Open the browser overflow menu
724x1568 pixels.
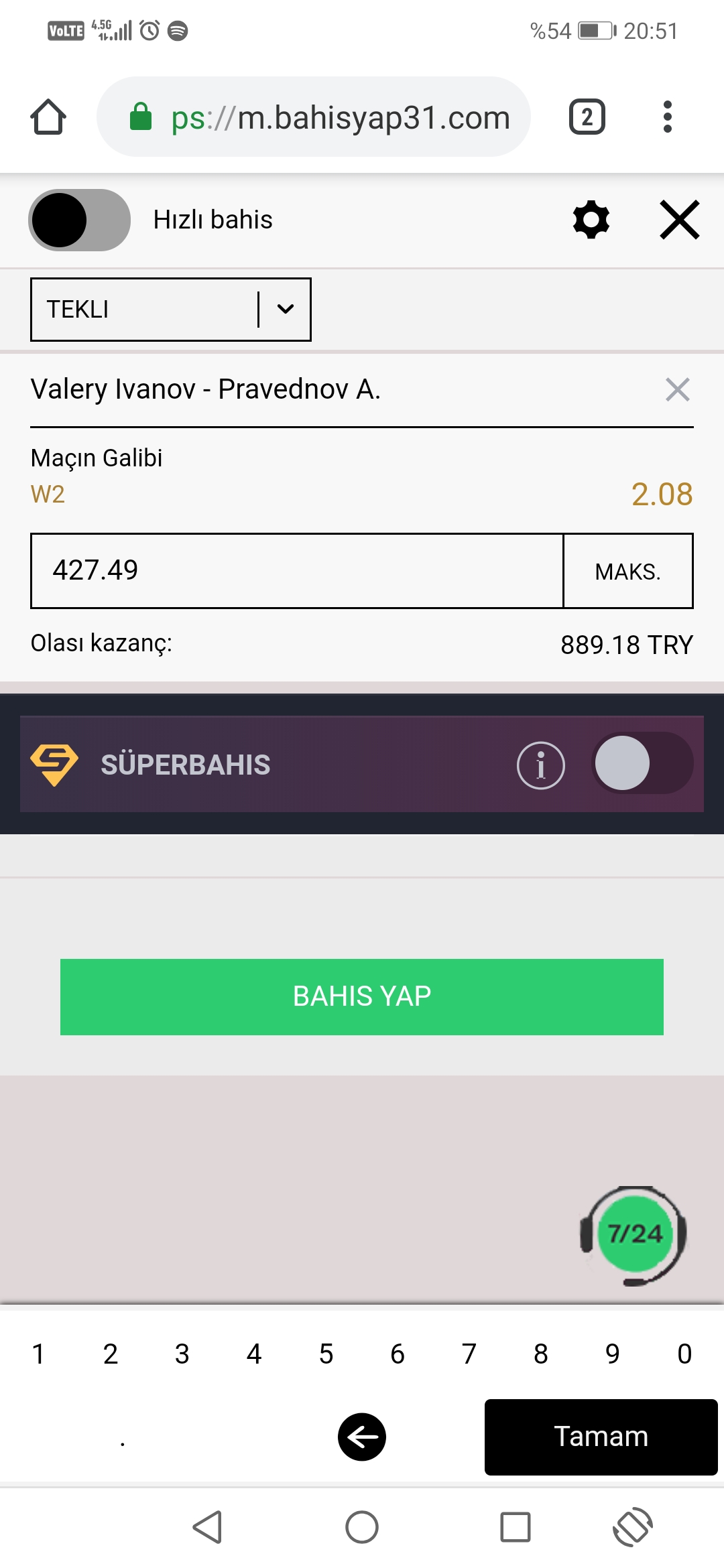[667, 117]
